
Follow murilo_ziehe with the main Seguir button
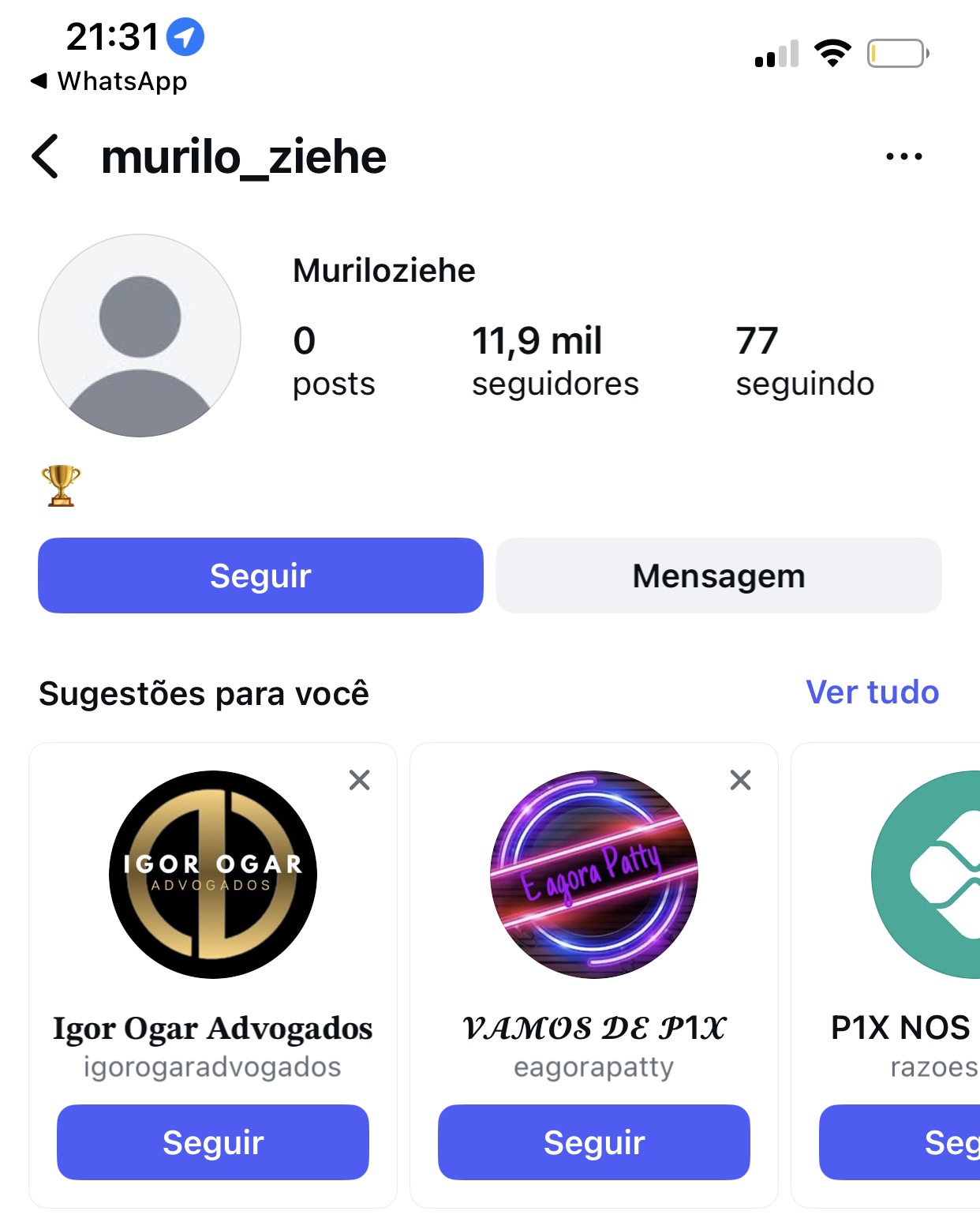tap(260, 576)
